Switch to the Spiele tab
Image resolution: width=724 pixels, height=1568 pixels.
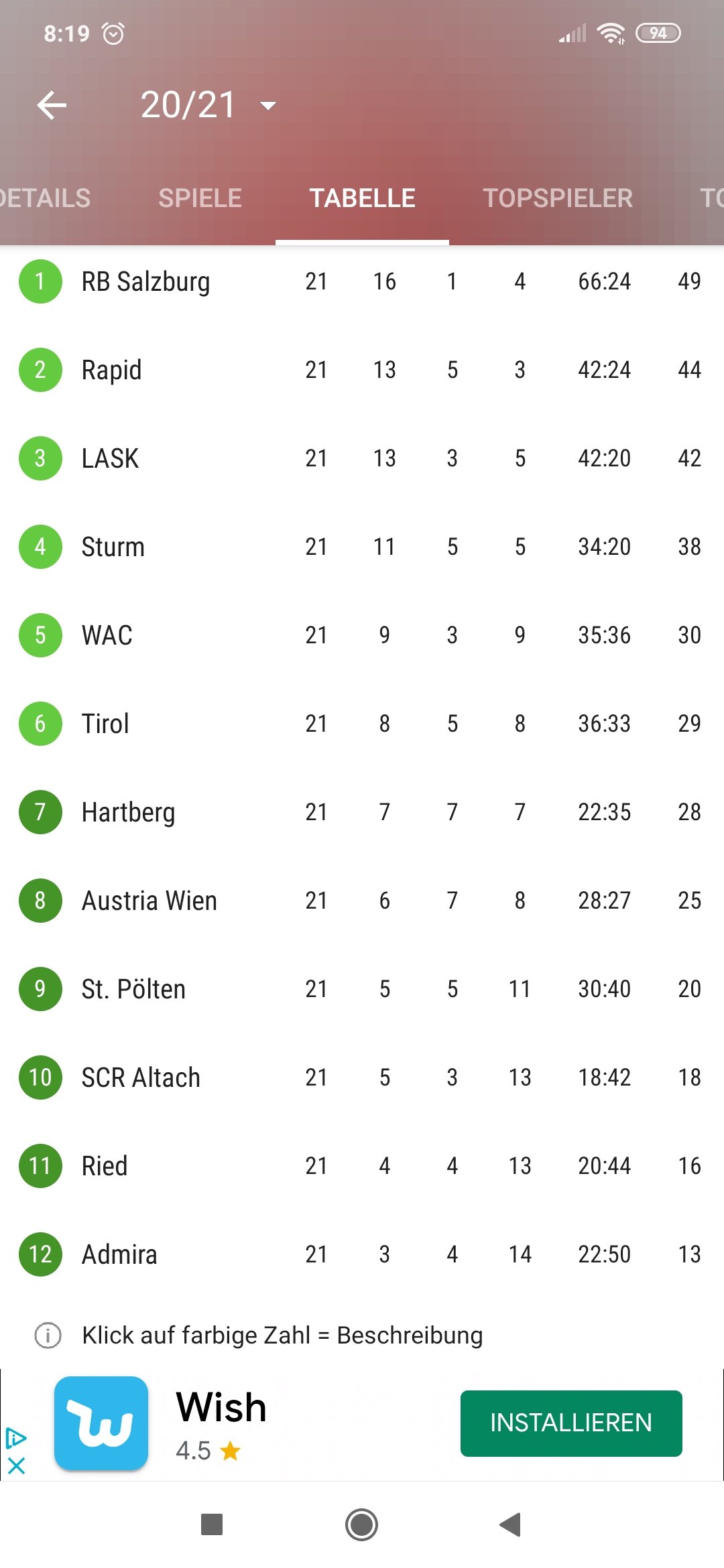(x=200, y=198)
